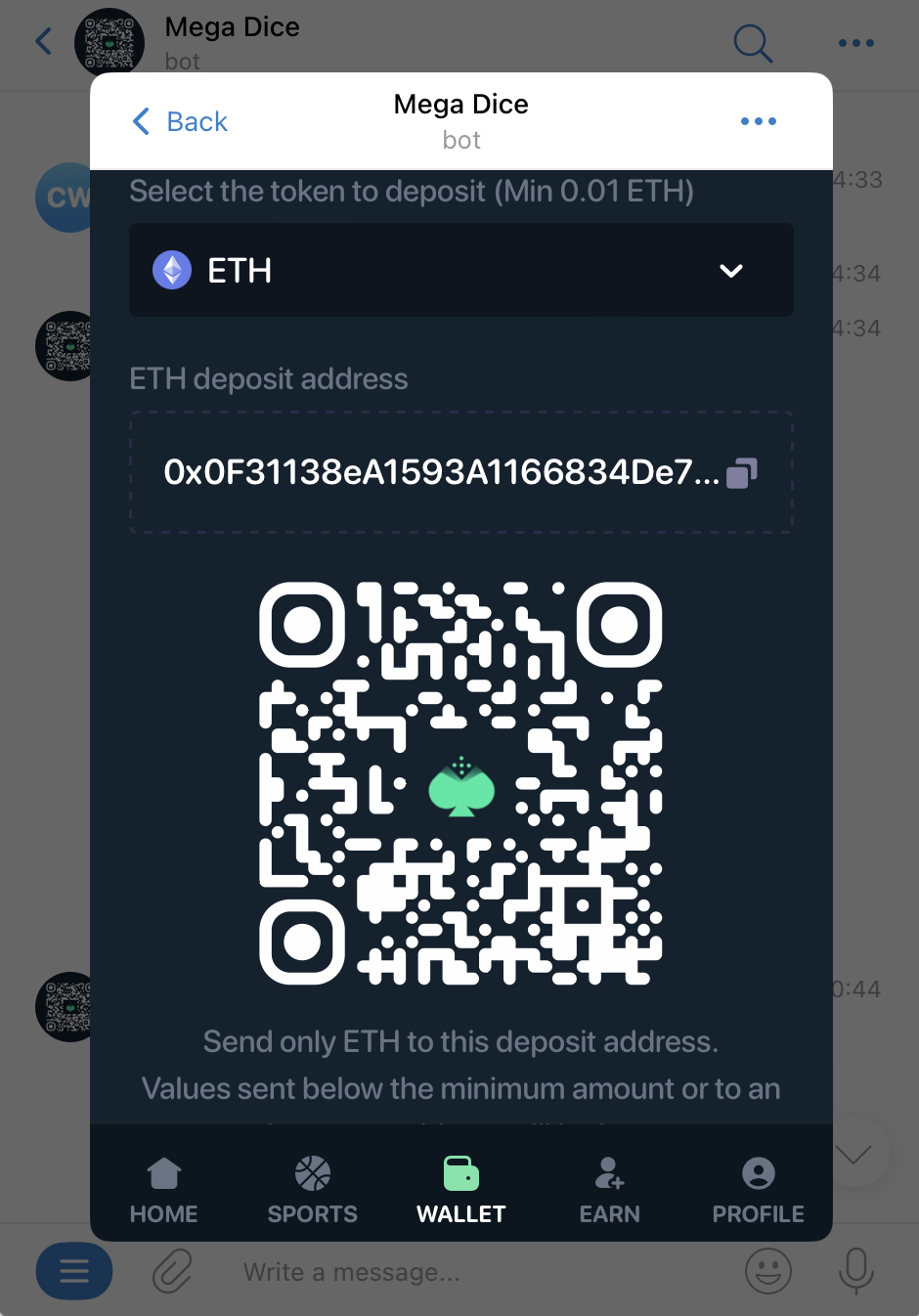Open the Home section icon
The image size is (919, 1316).
[x=163, y=1172]
